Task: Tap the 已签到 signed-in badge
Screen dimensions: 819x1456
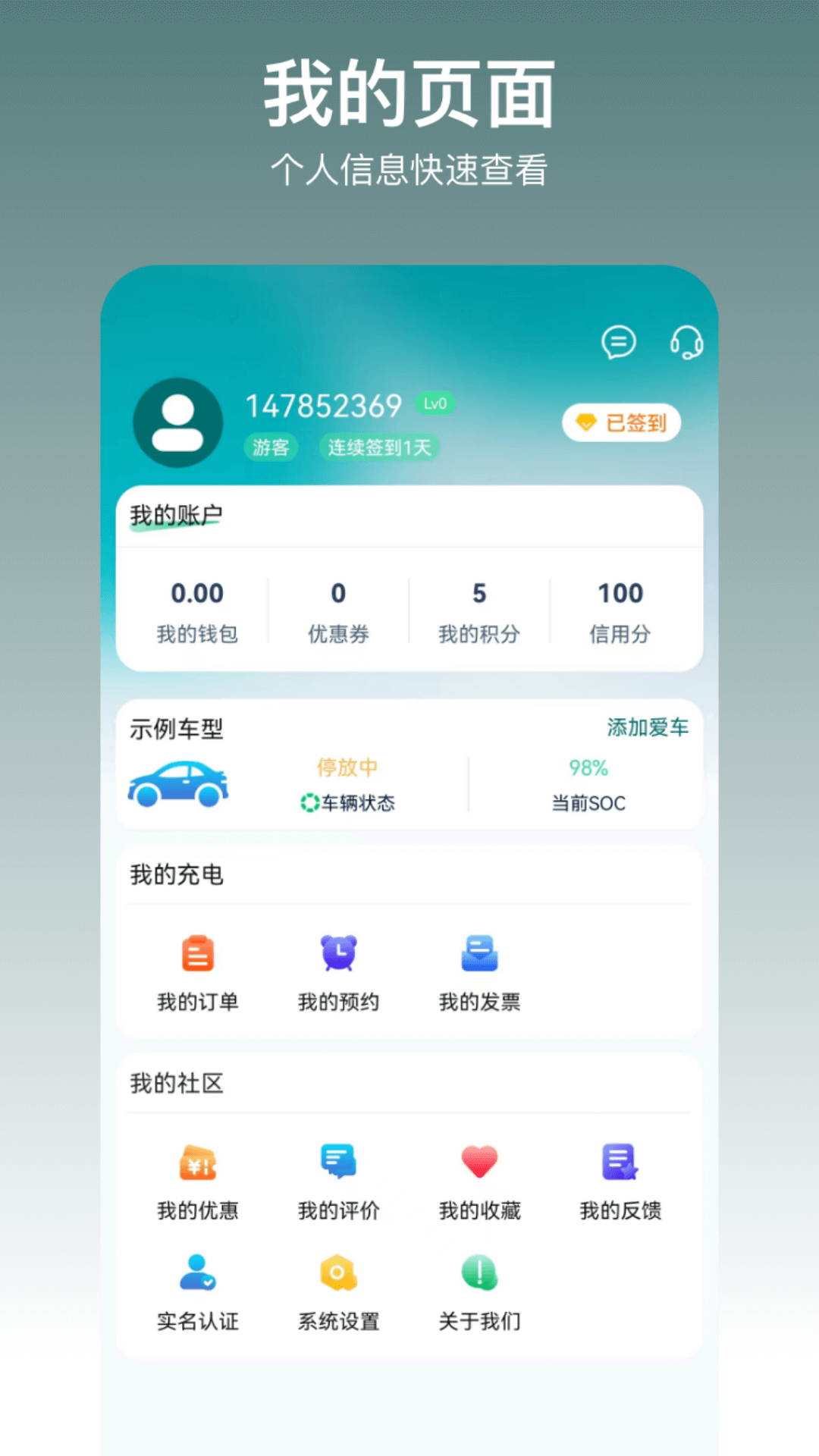Action: [x=621, y=423]
